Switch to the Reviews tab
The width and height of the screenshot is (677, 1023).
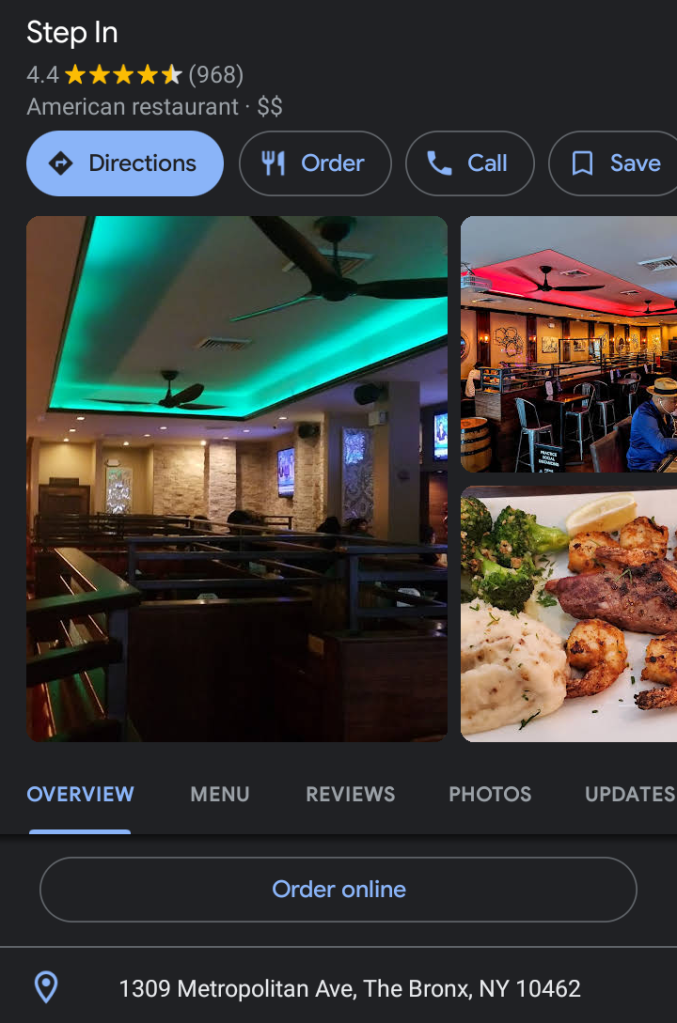[x=350, y=794]
